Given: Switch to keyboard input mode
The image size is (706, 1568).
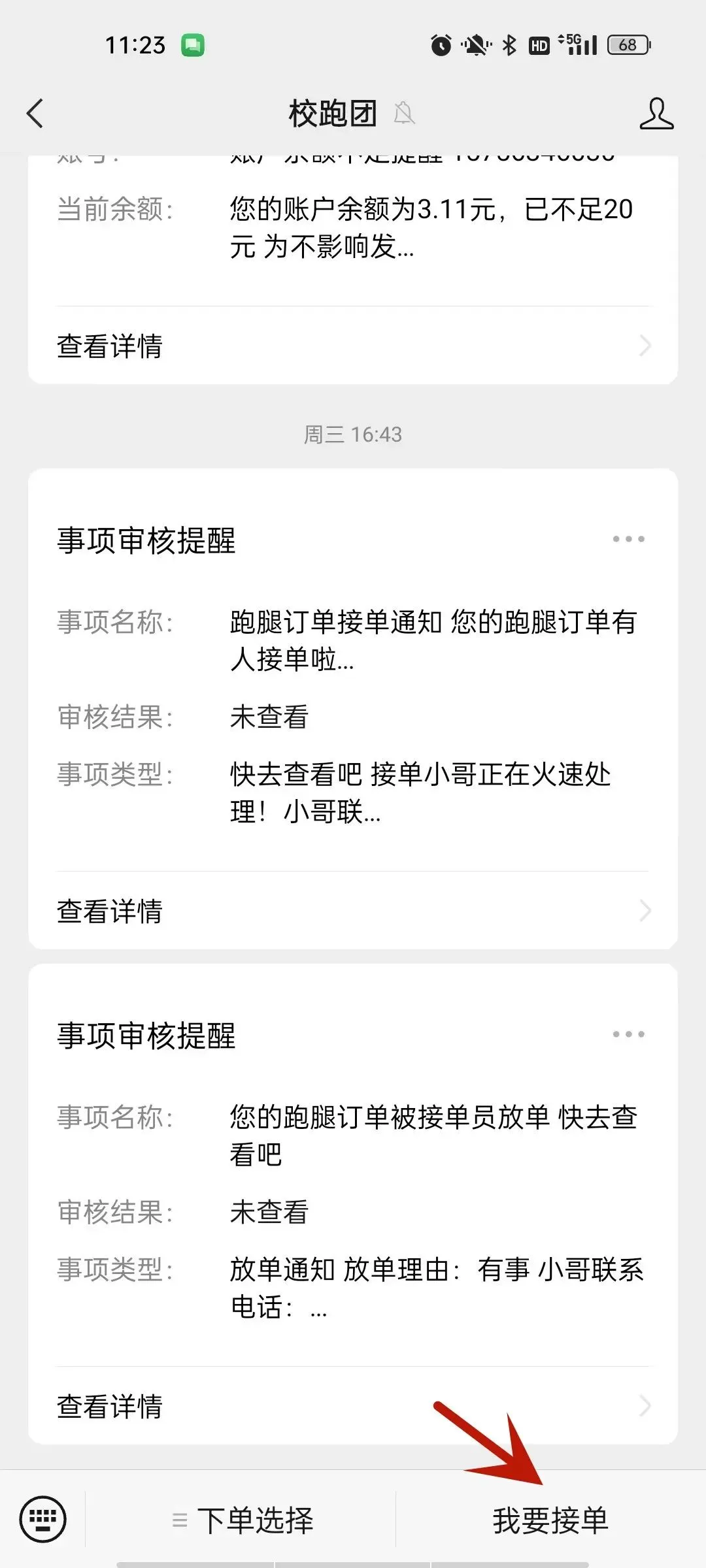Looking at the screenshot, I should (x=43, y=1519).
